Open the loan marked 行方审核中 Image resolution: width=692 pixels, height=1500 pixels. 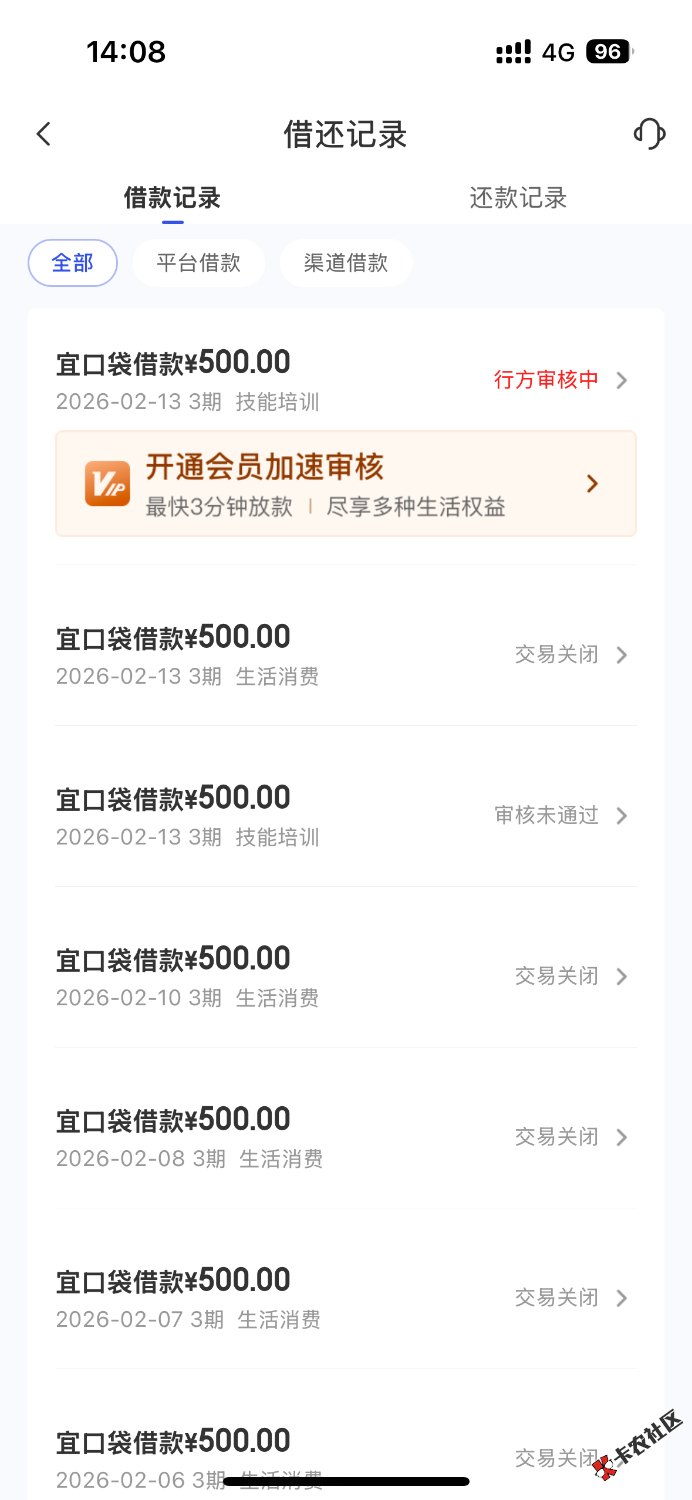coord(345,380)
